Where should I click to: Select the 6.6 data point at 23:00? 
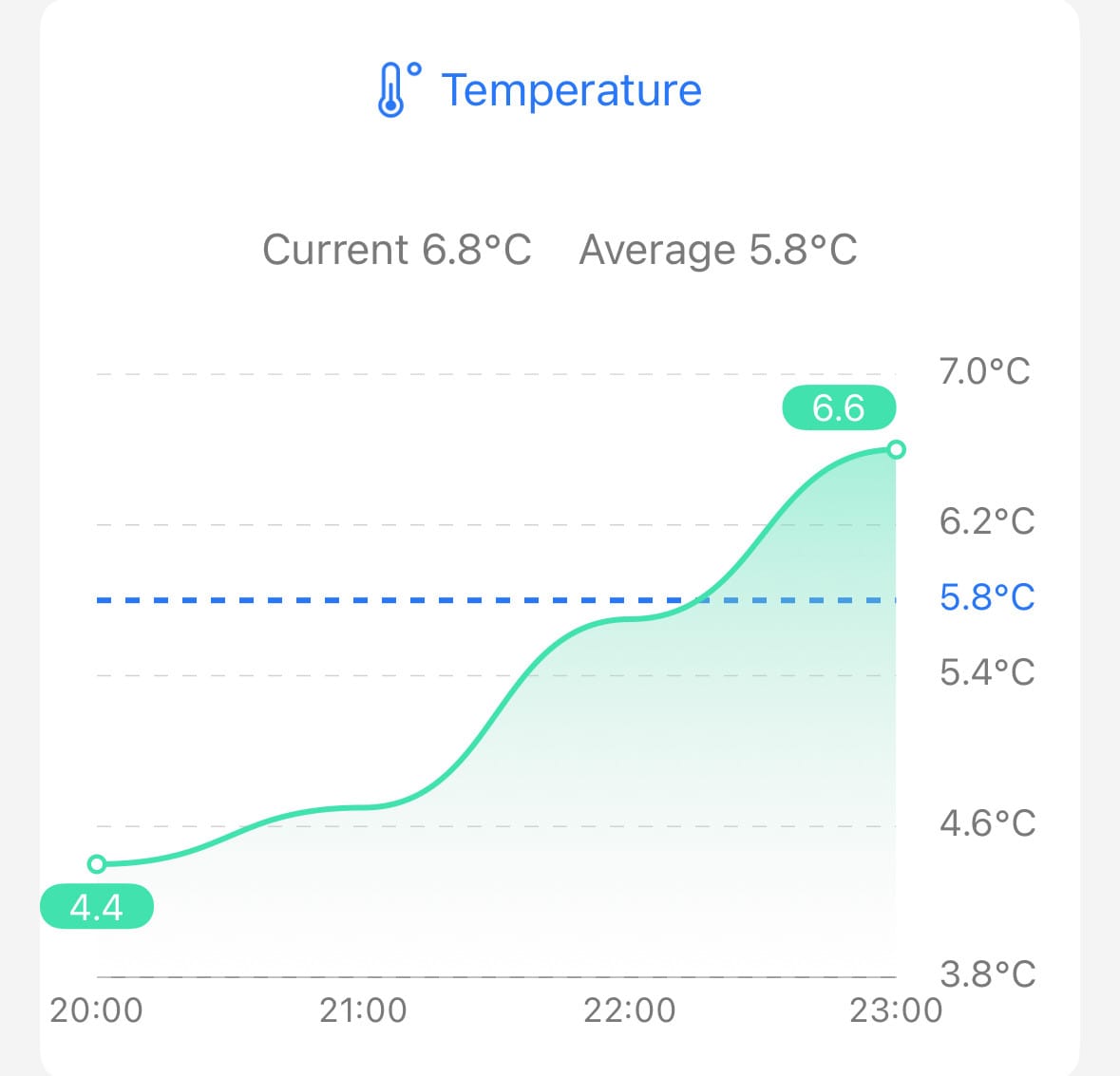click(x=896, y=449)
